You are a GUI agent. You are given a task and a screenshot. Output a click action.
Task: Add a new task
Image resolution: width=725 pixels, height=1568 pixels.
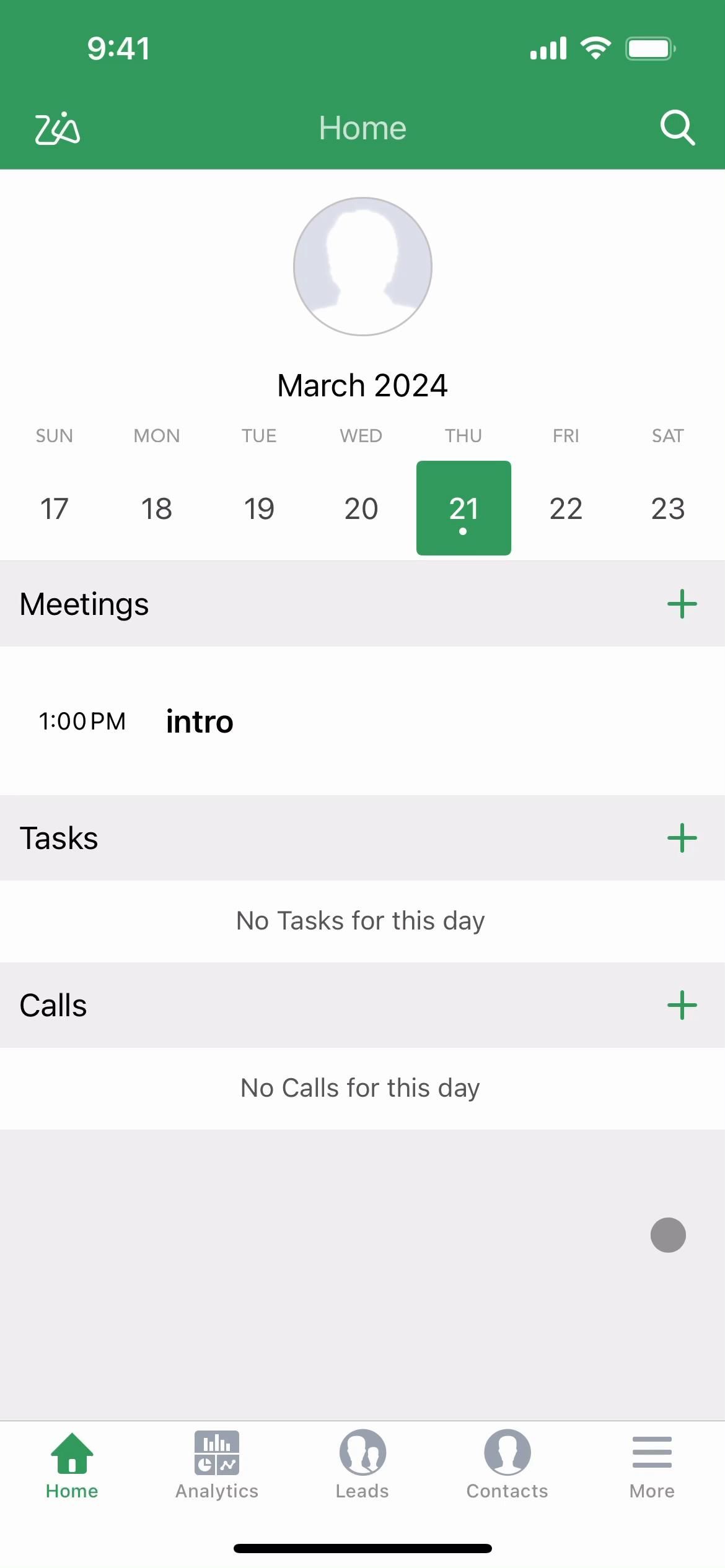682,838
